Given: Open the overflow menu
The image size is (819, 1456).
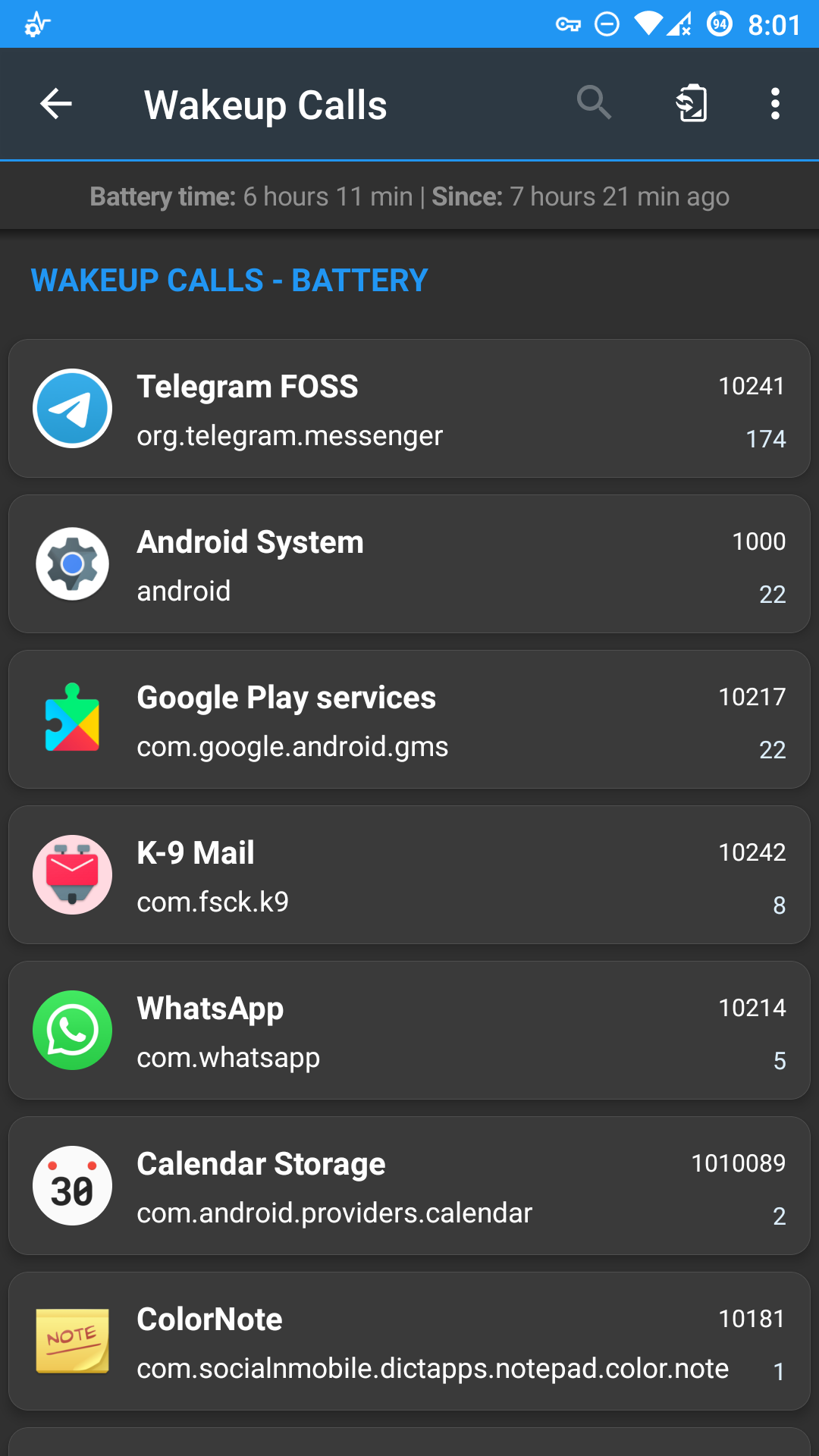Looking at the screenshot, I should 774,104.
